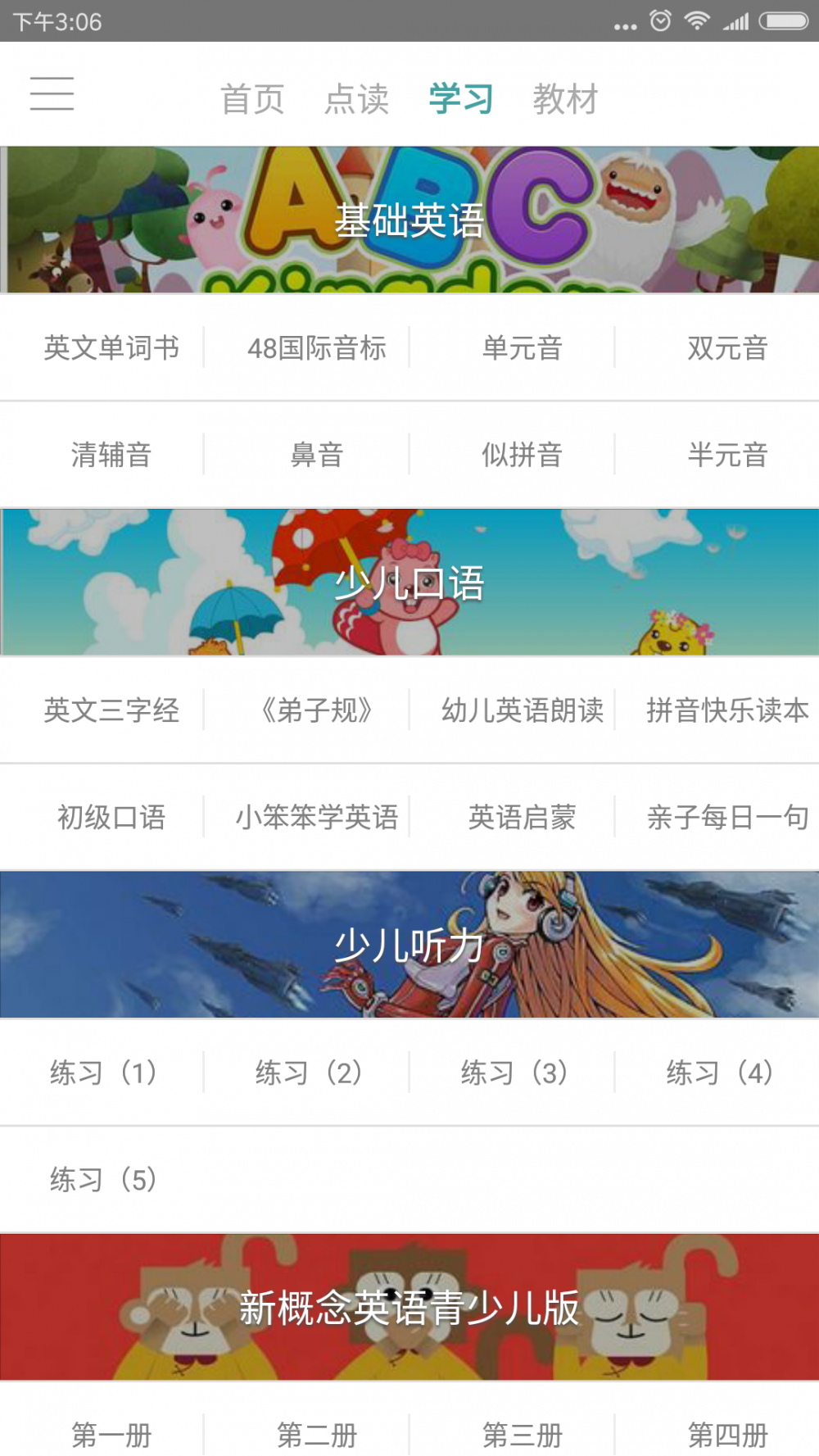819x1456 pixels.
Task: Select 48国际音标
Action: point(317,347)
